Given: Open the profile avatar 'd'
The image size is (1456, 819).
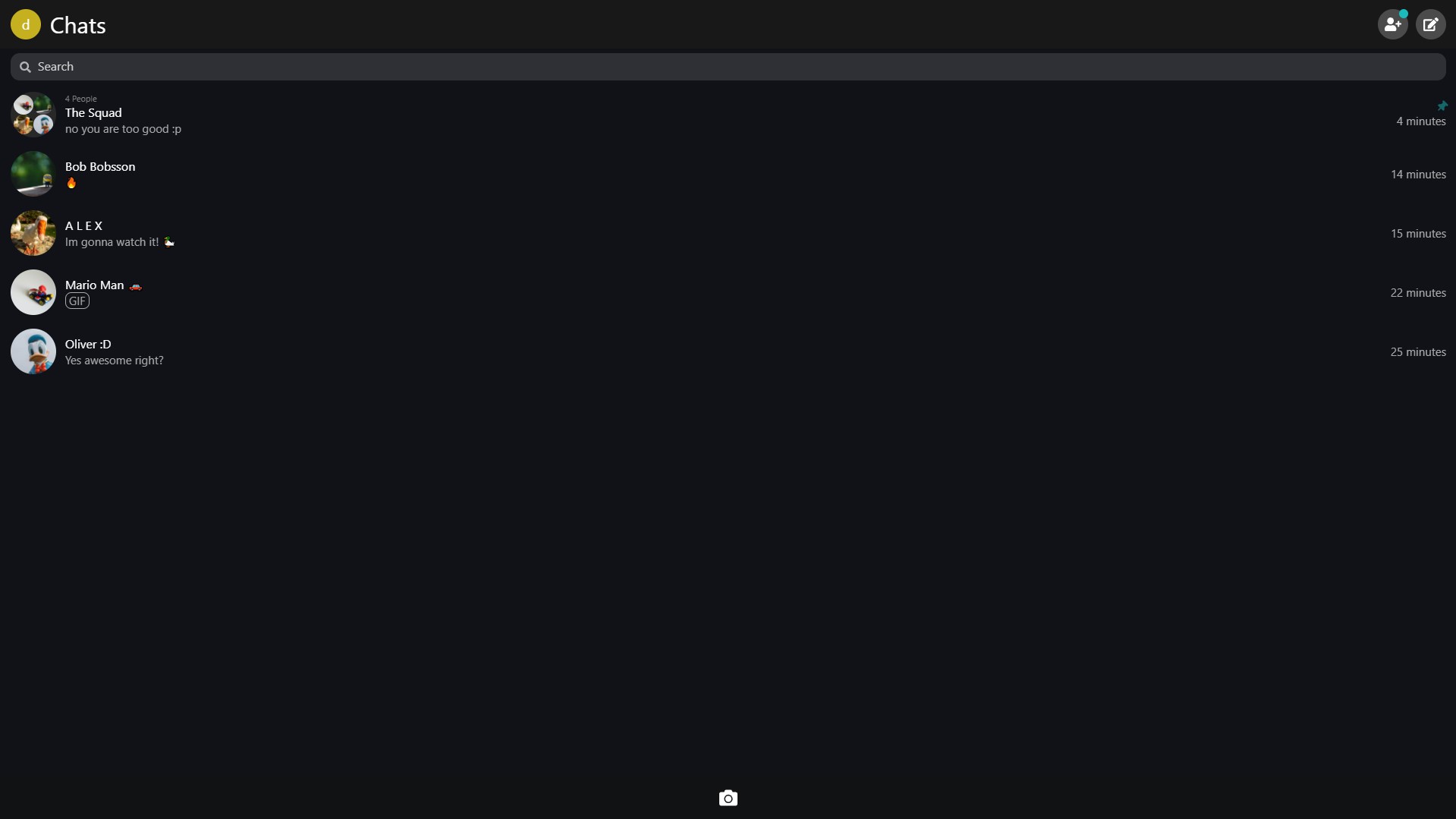Looking at the screenshot, I should click(26, 25).
